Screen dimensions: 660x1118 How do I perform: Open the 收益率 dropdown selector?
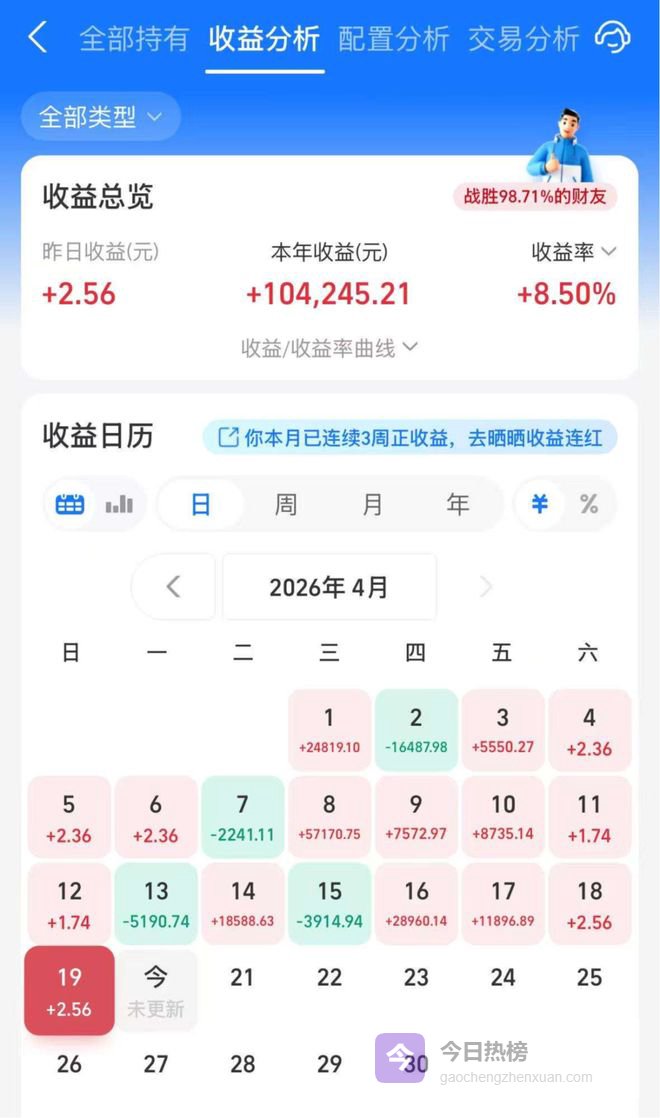tap(573, 252)
